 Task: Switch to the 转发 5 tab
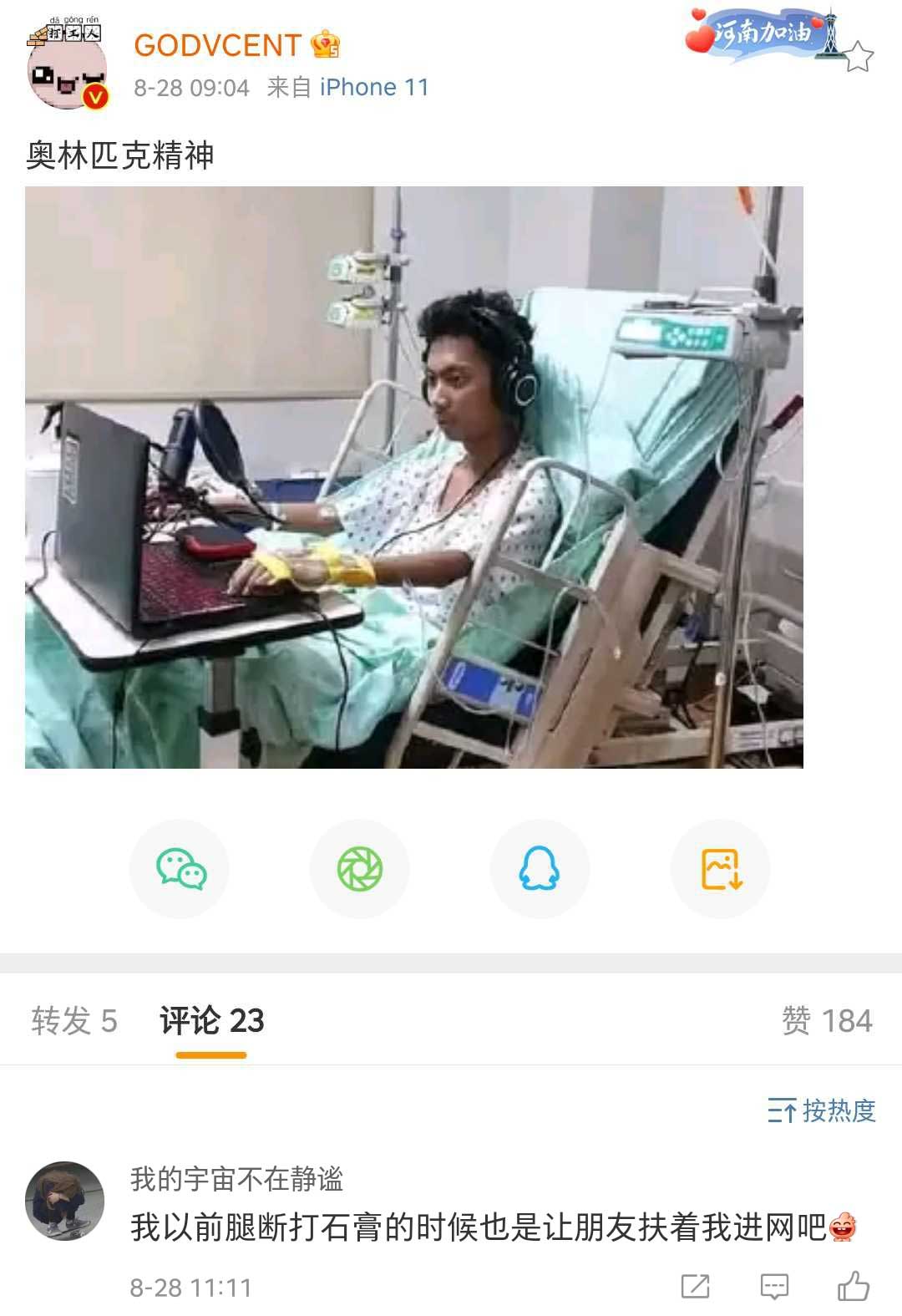coord(73,1020)
